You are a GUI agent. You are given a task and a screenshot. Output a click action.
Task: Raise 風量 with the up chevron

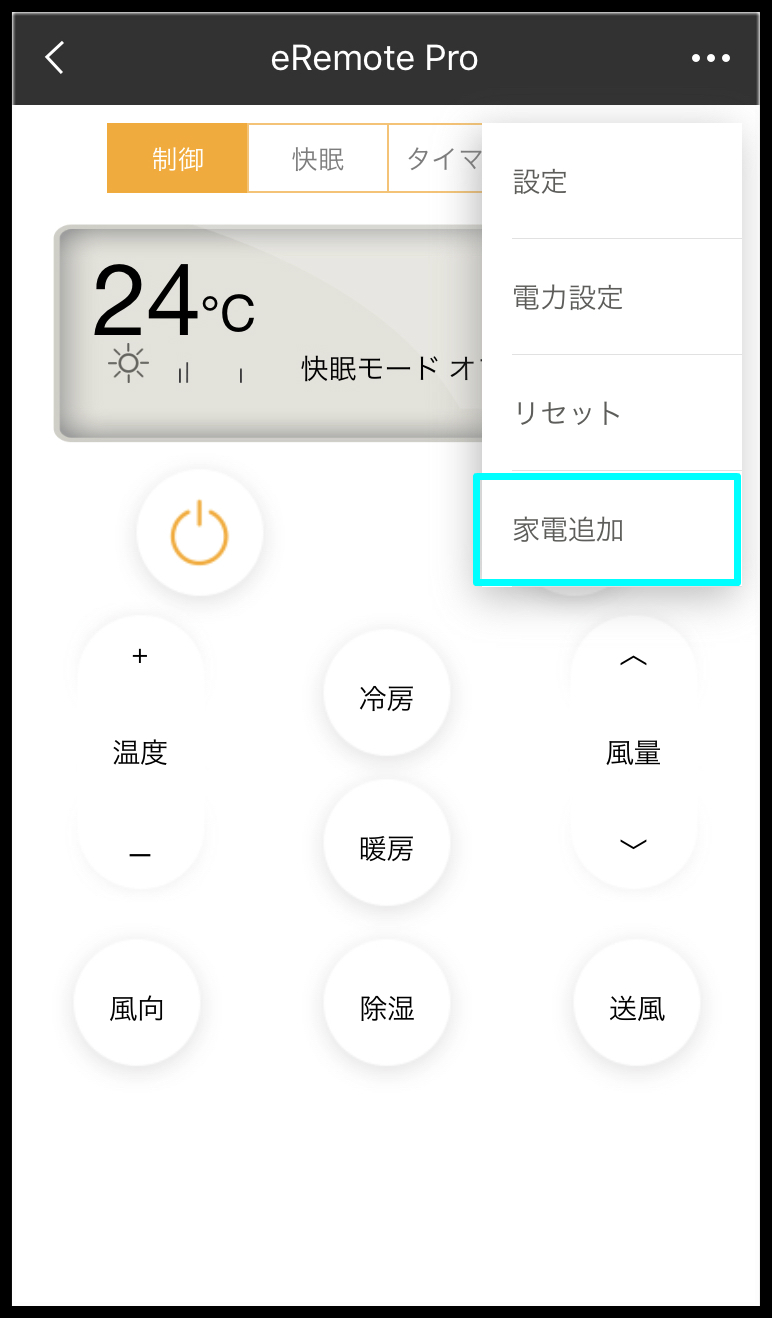coord(634,660)
